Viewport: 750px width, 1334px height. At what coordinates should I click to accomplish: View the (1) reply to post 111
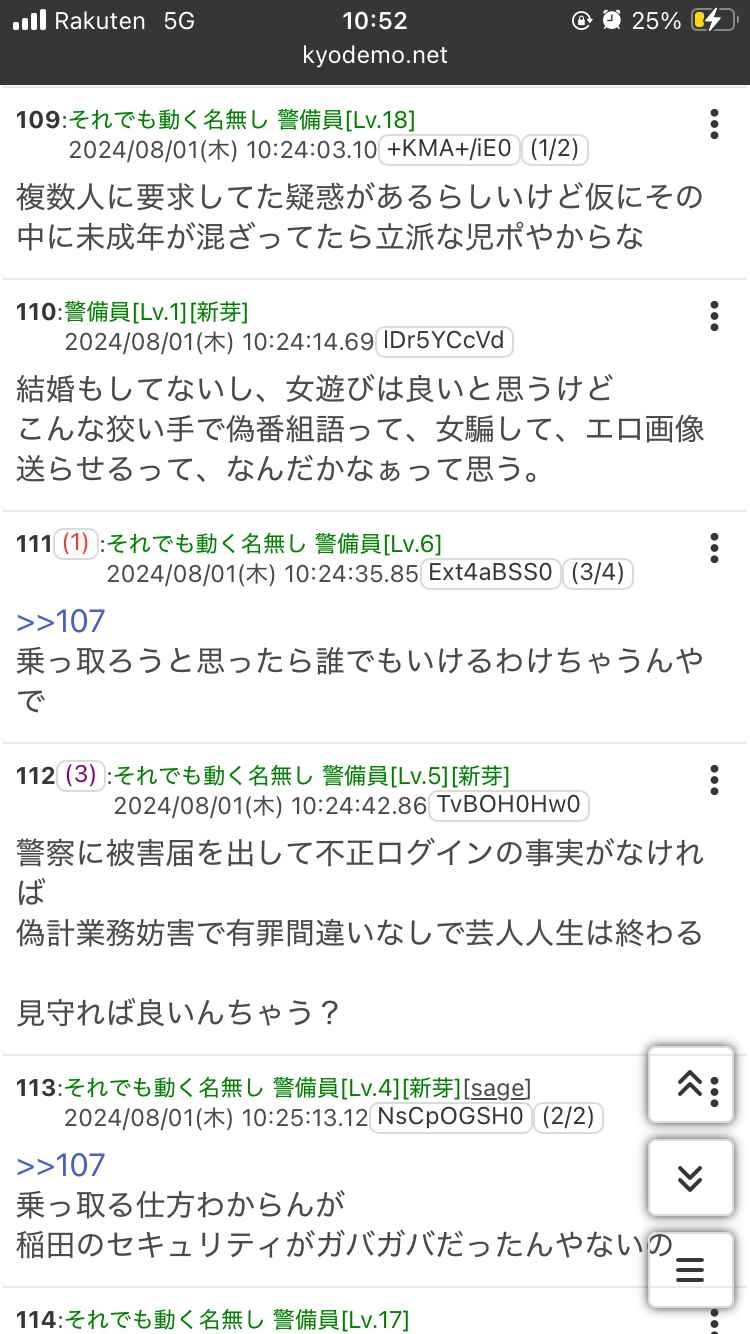click(76, 544)
